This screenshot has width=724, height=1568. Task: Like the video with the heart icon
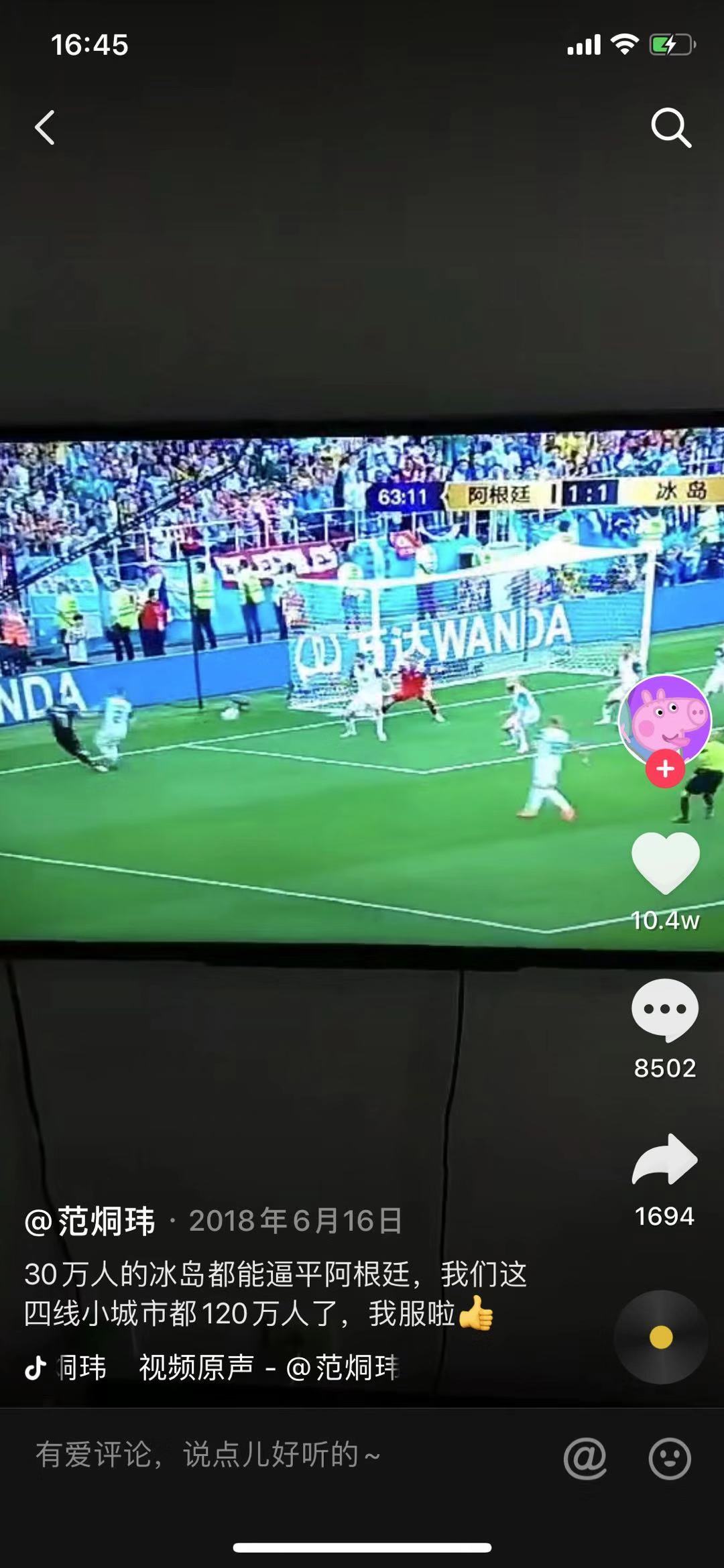pos(665,863)
